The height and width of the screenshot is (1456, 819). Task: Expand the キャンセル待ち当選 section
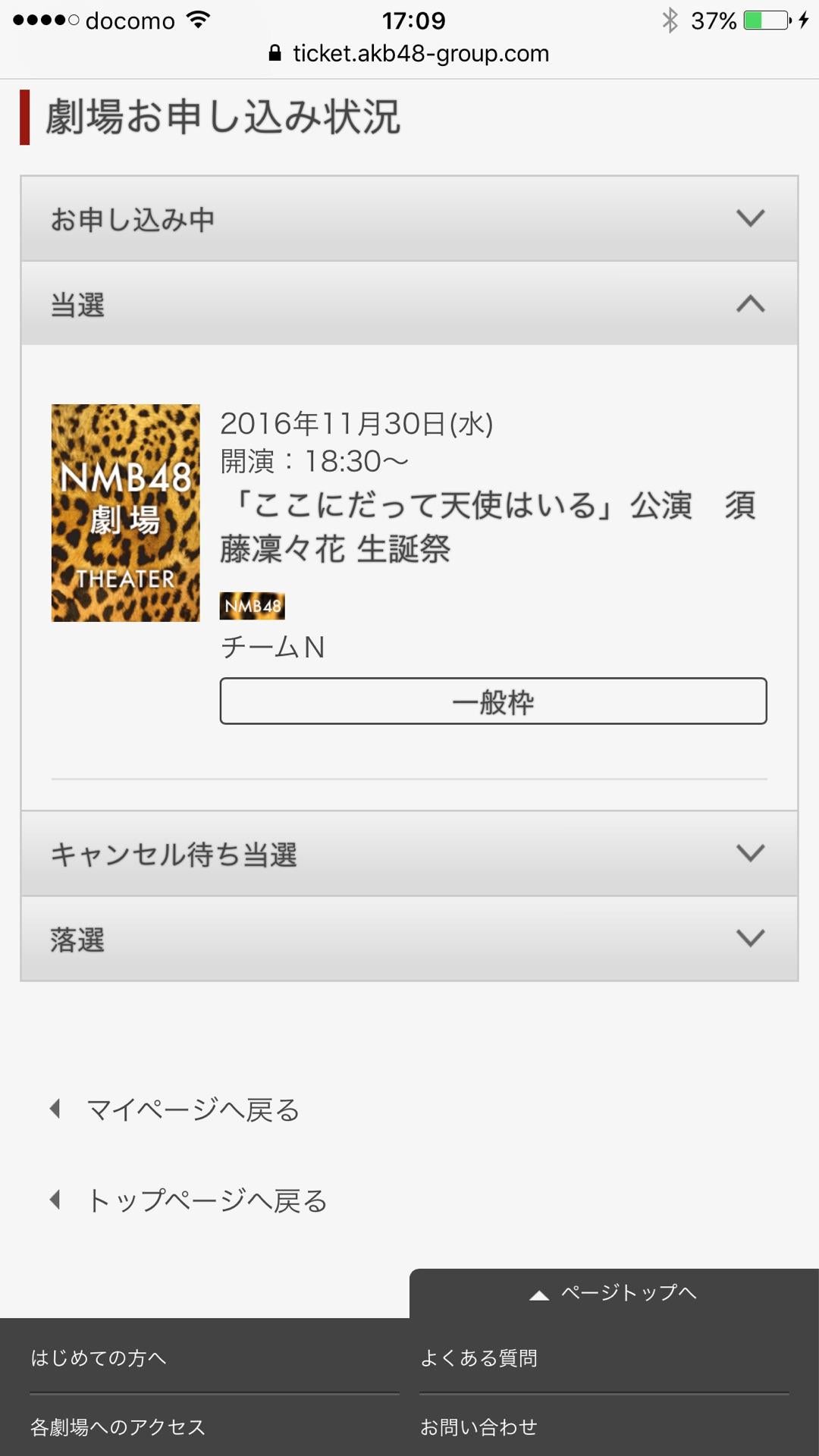(409, 854)
